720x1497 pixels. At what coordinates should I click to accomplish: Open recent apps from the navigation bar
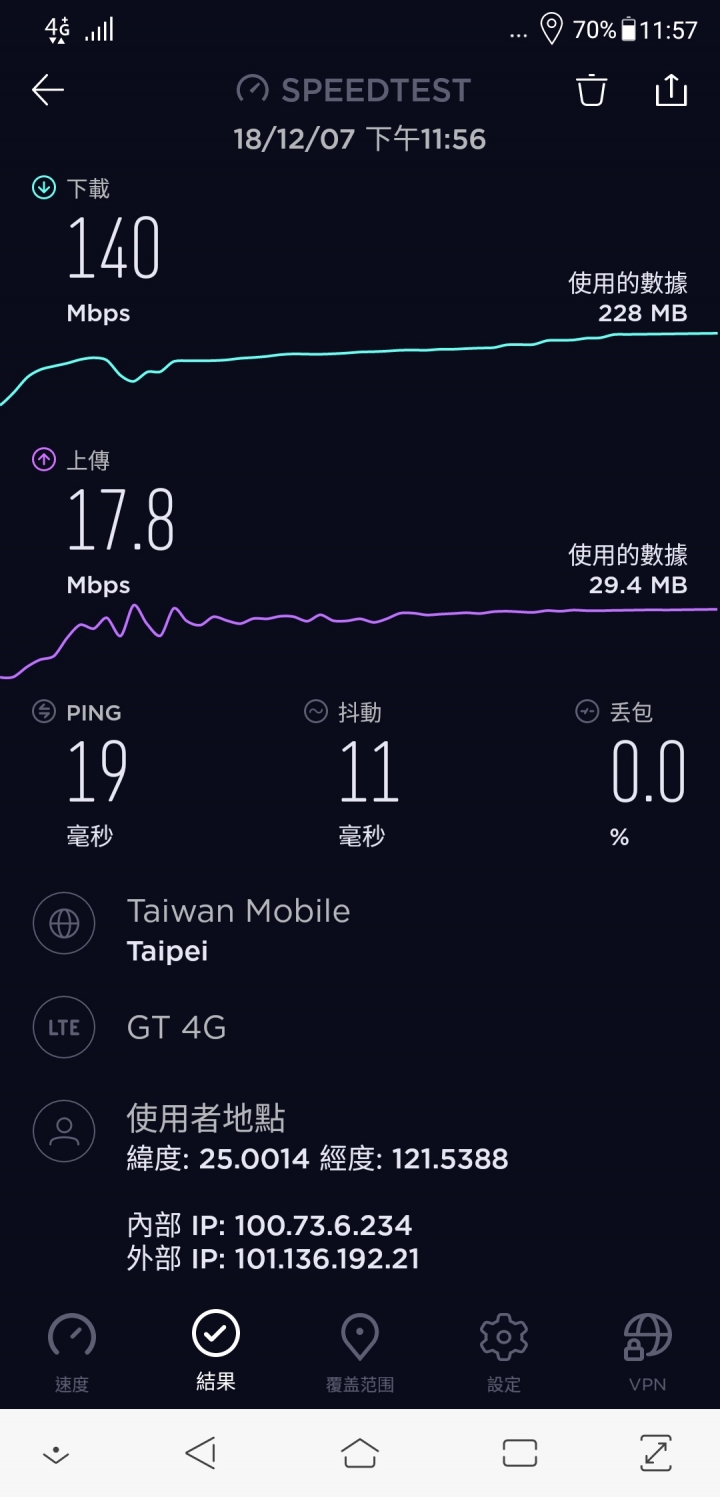pos(520,1453)
